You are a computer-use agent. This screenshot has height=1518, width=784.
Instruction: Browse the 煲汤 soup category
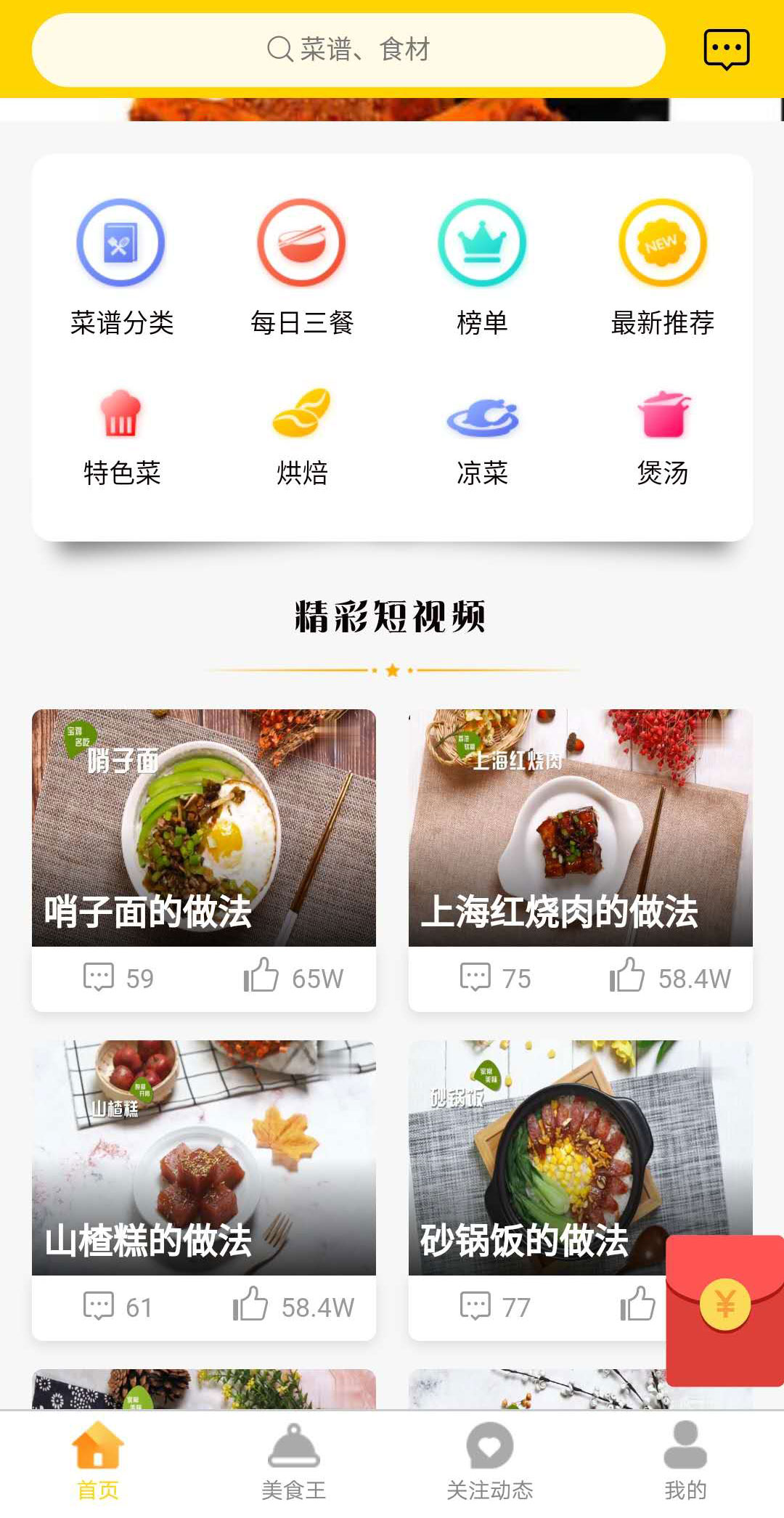(662, 437)
